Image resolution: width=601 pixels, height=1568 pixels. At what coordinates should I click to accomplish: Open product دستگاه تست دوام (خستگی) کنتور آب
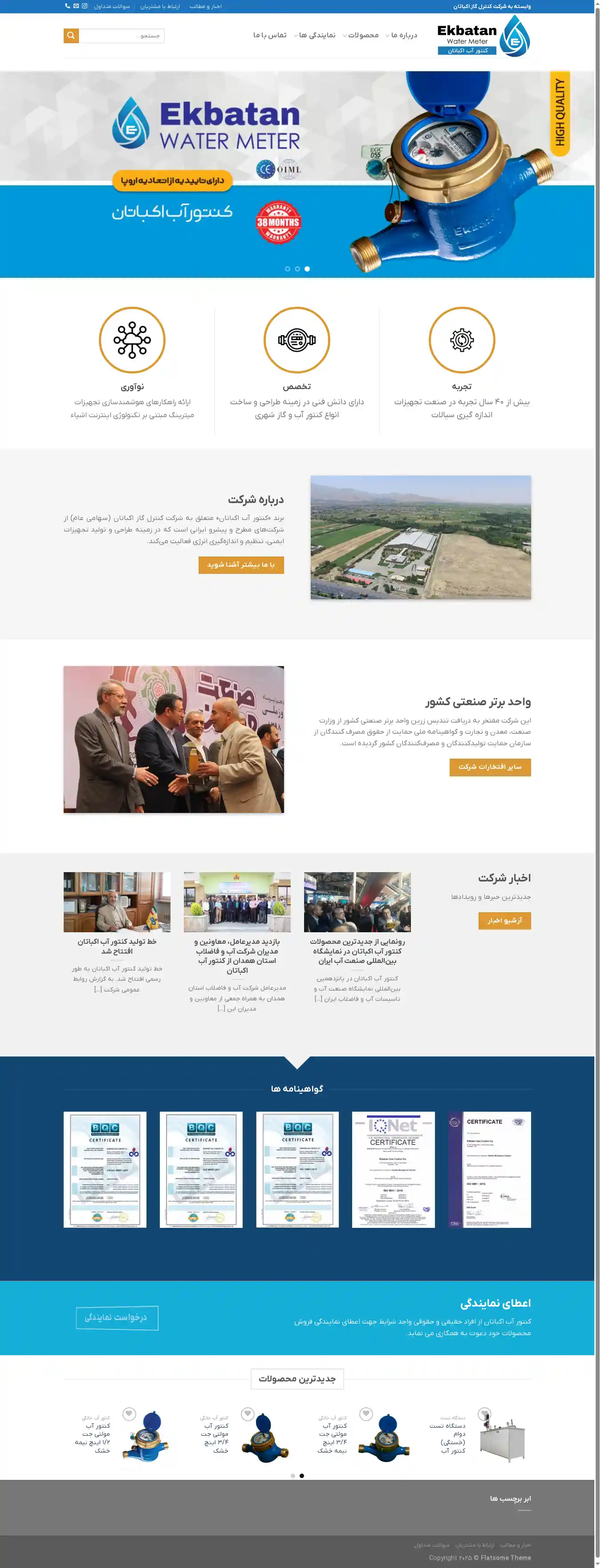pos(447,1438)
